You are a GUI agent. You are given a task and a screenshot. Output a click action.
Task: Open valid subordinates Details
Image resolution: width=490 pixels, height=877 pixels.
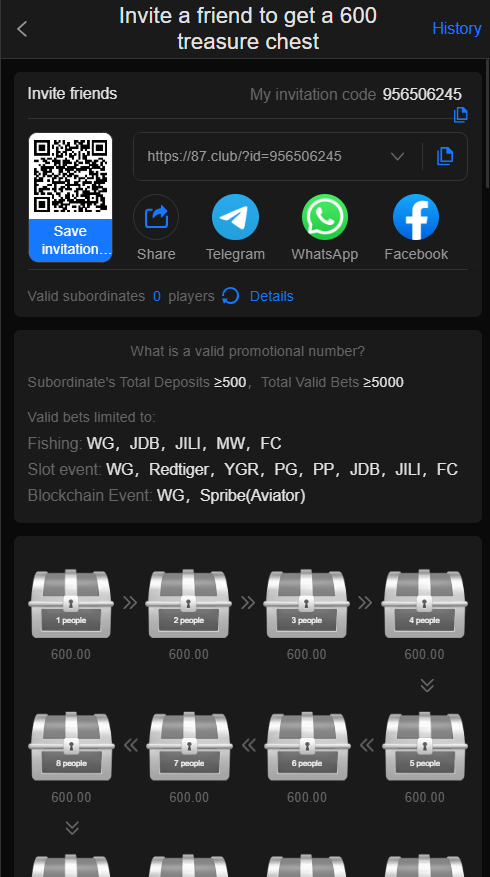pos(271,296)
